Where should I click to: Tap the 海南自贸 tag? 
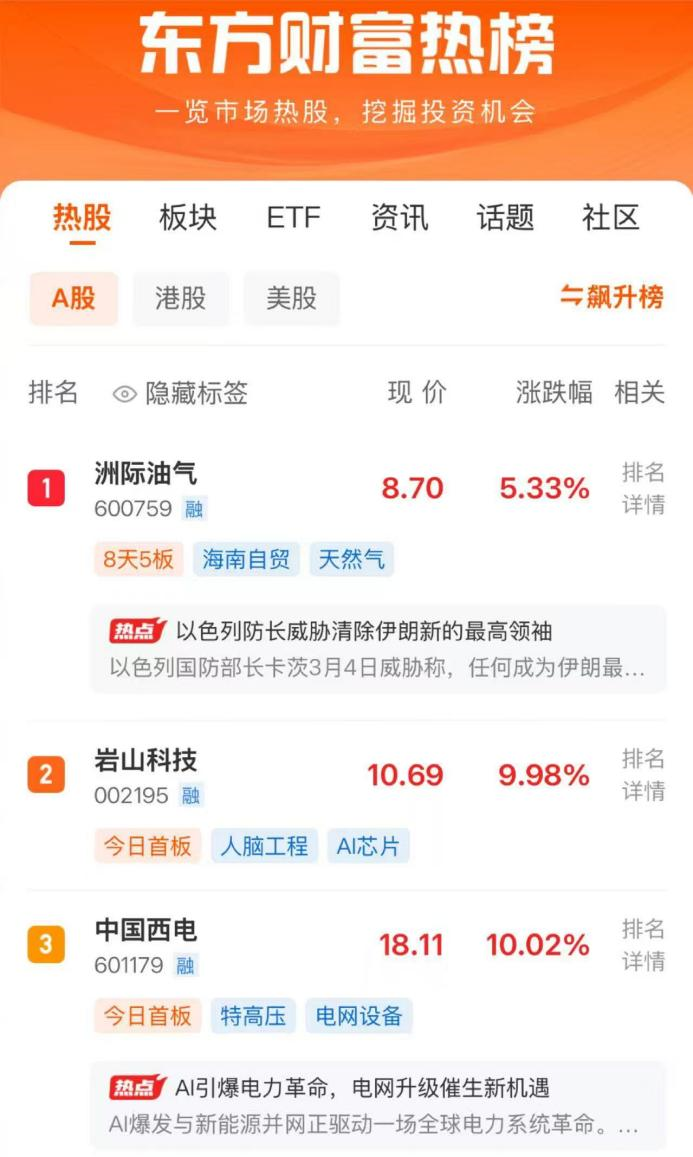tap(246, 559)
